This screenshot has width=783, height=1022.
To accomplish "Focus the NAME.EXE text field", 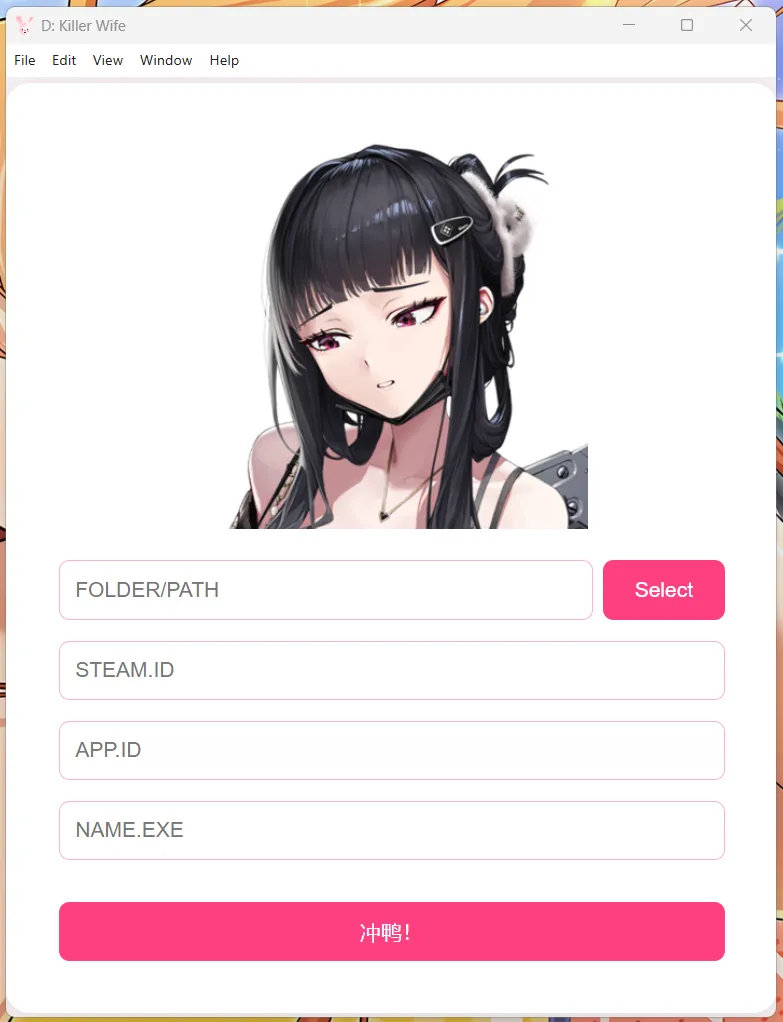I will [x=391, y=830].
